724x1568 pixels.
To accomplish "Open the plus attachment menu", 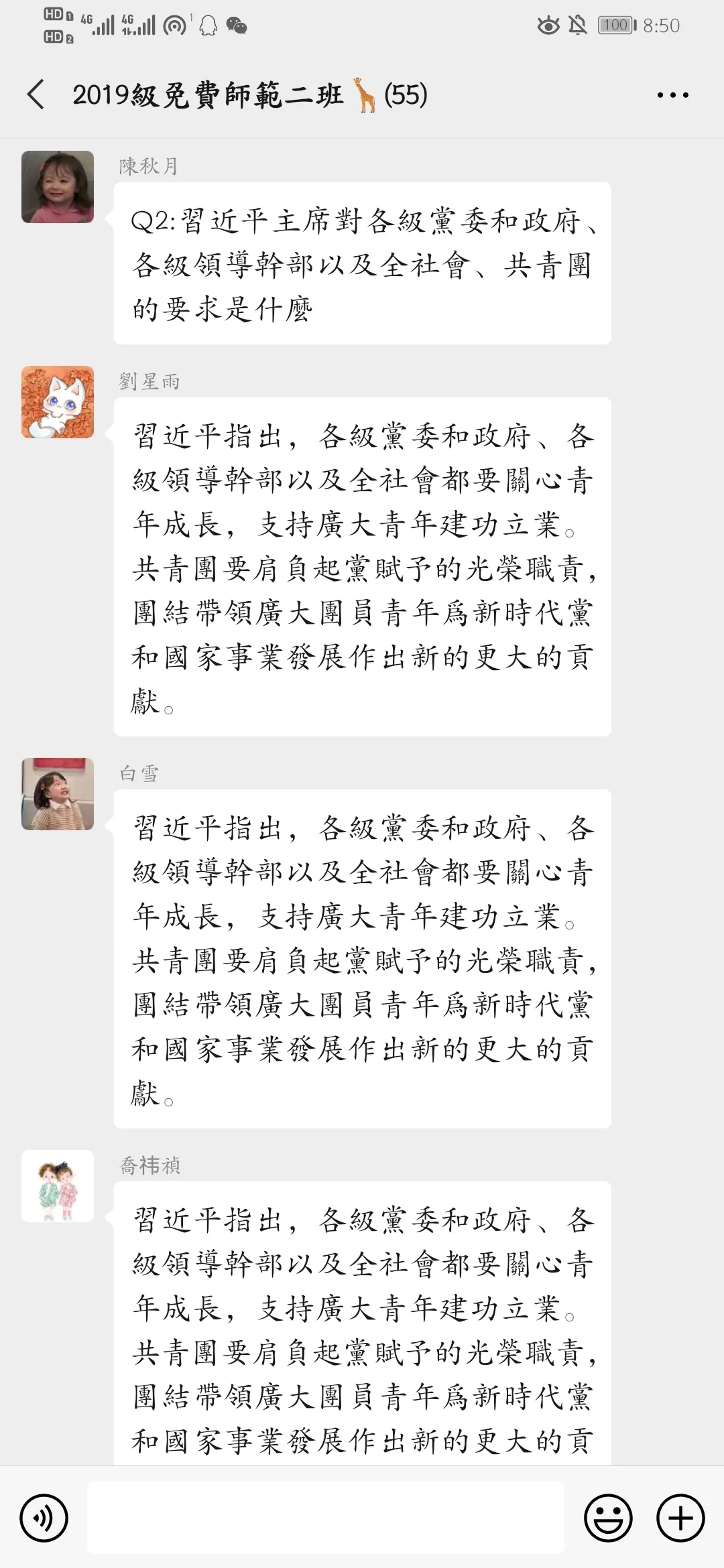I will [680, 1518].
